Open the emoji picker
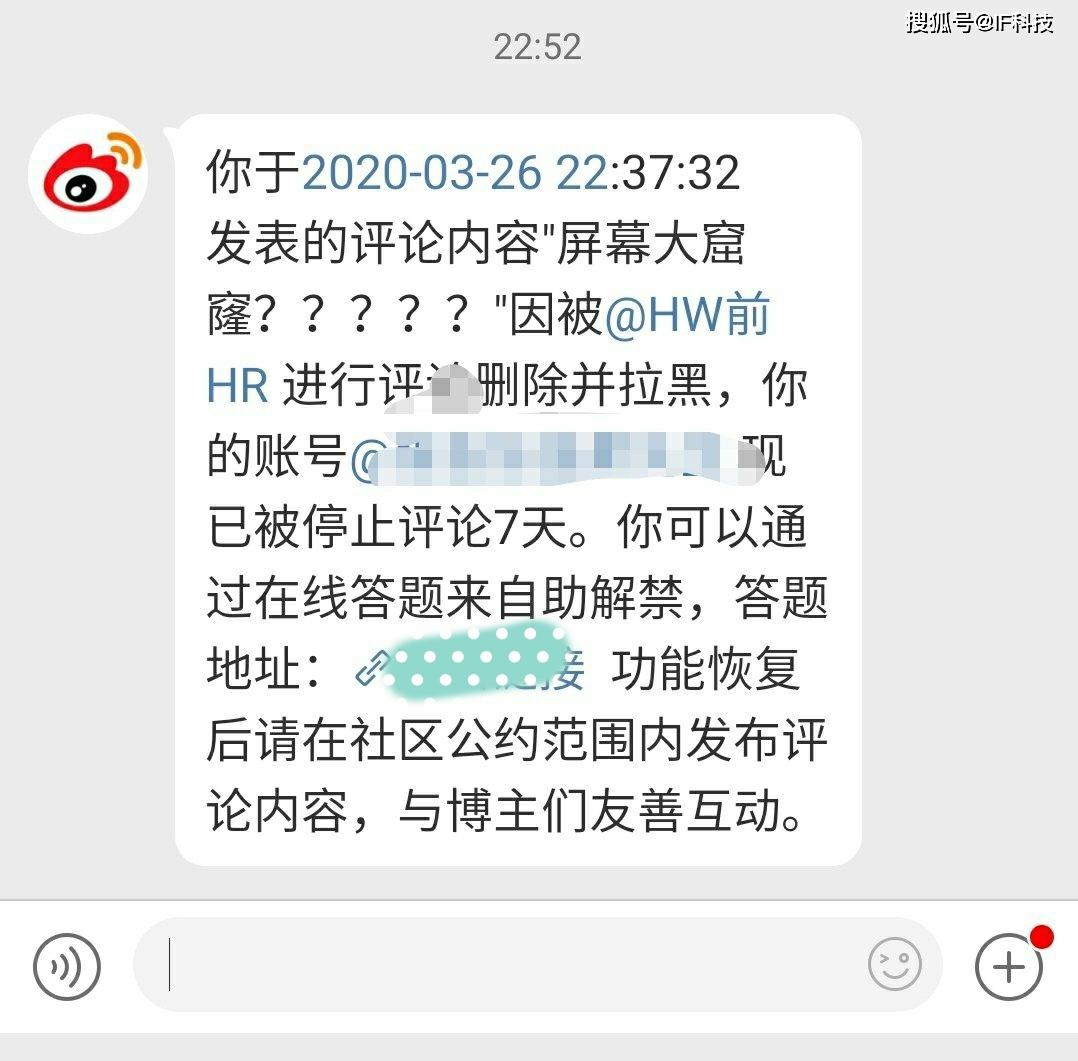This screenshot has height=1061, width=1078. pos(894,965)
